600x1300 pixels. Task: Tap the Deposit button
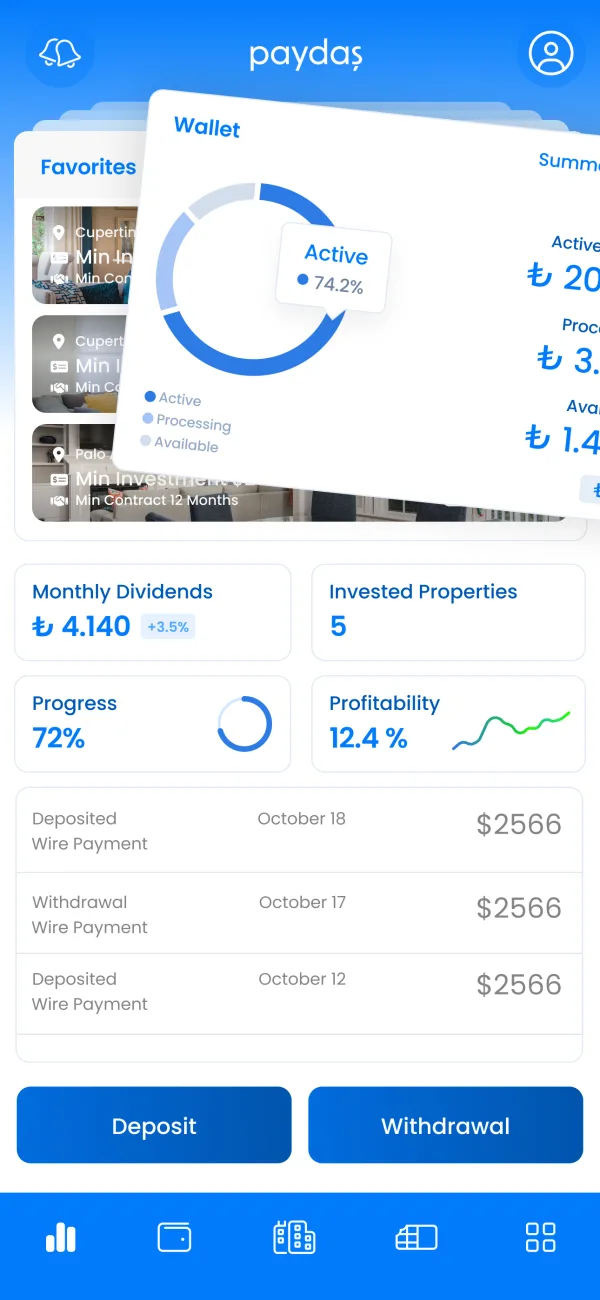(154, 1125)
